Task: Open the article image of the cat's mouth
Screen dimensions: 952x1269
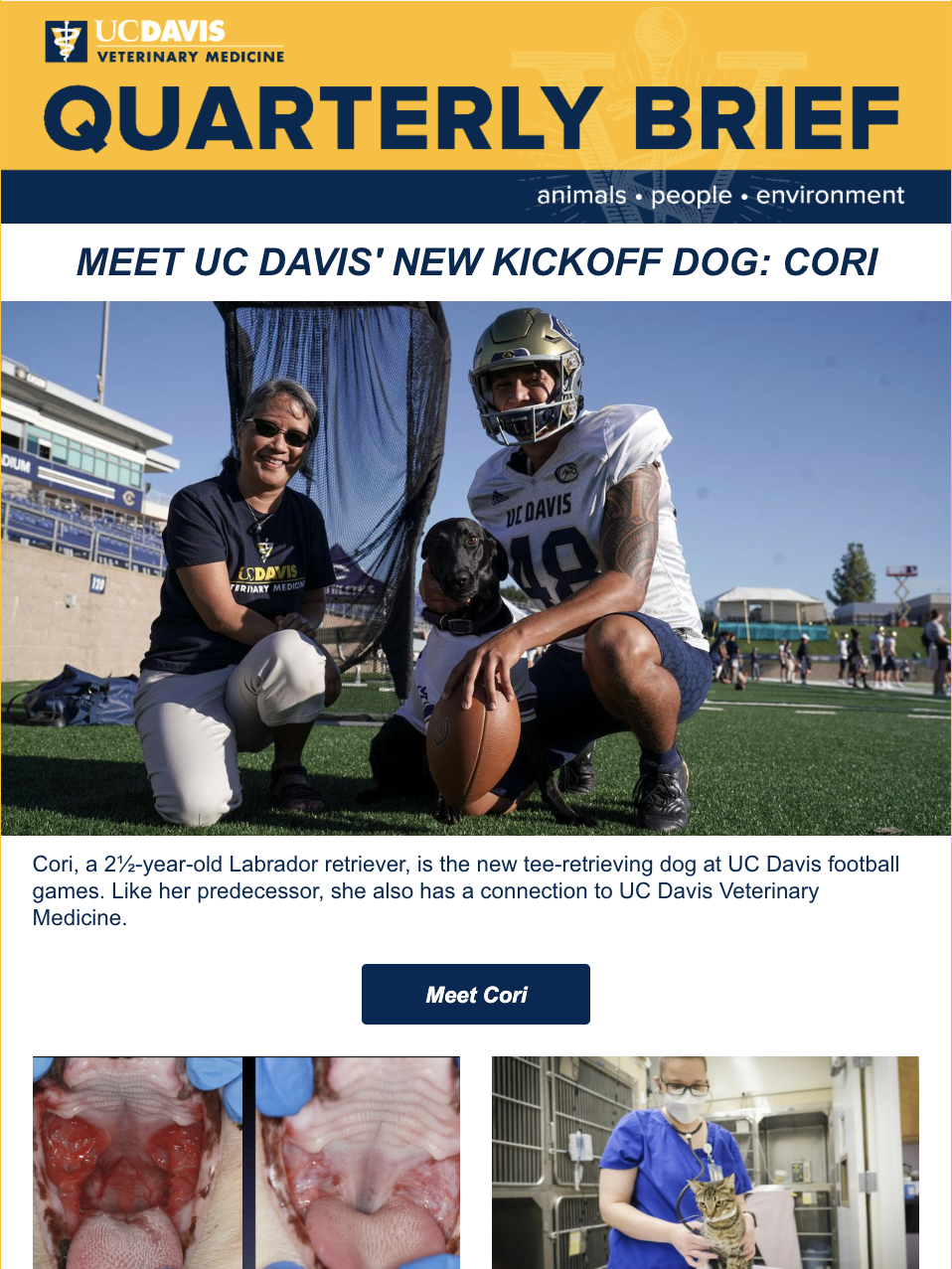Action: click(x=246, y=1162)
